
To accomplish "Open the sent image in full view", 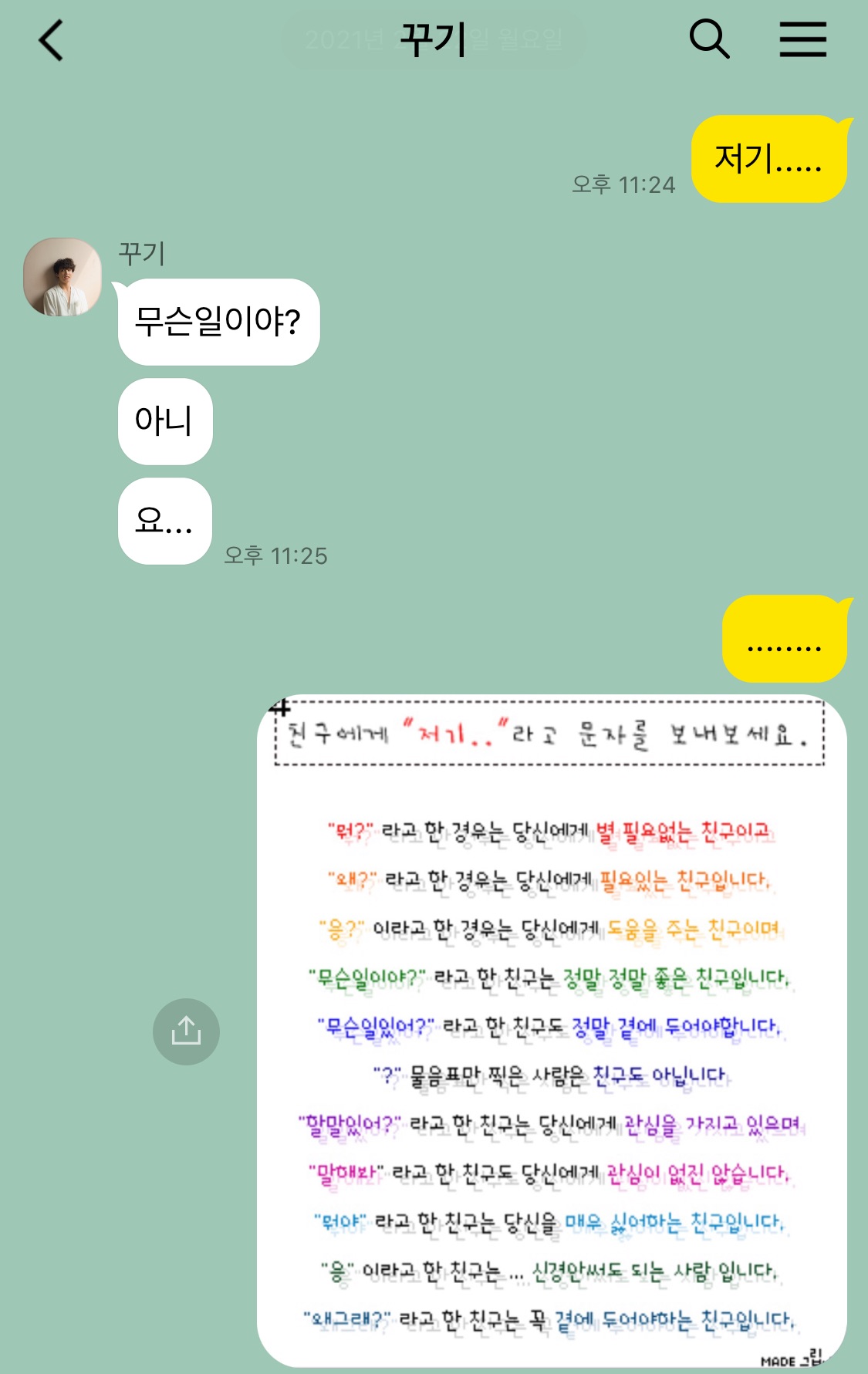I will coord(551,1030).
